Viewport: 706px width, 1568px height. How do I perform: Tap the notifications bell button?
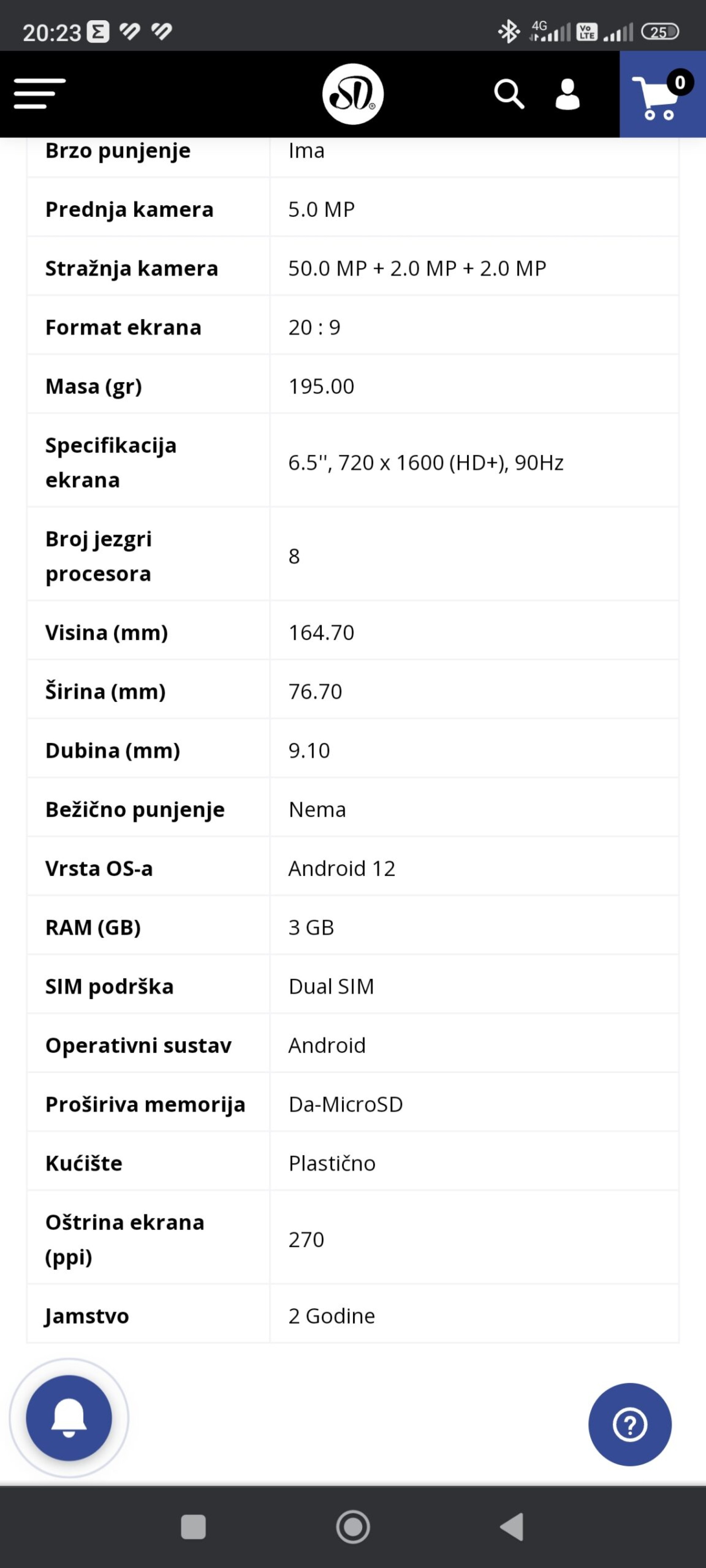[x=69, y=1418]
